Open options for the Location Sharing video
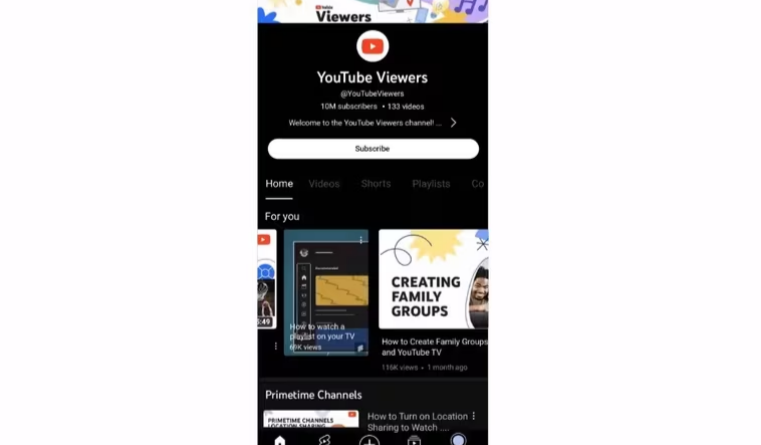 coord(474,416)
